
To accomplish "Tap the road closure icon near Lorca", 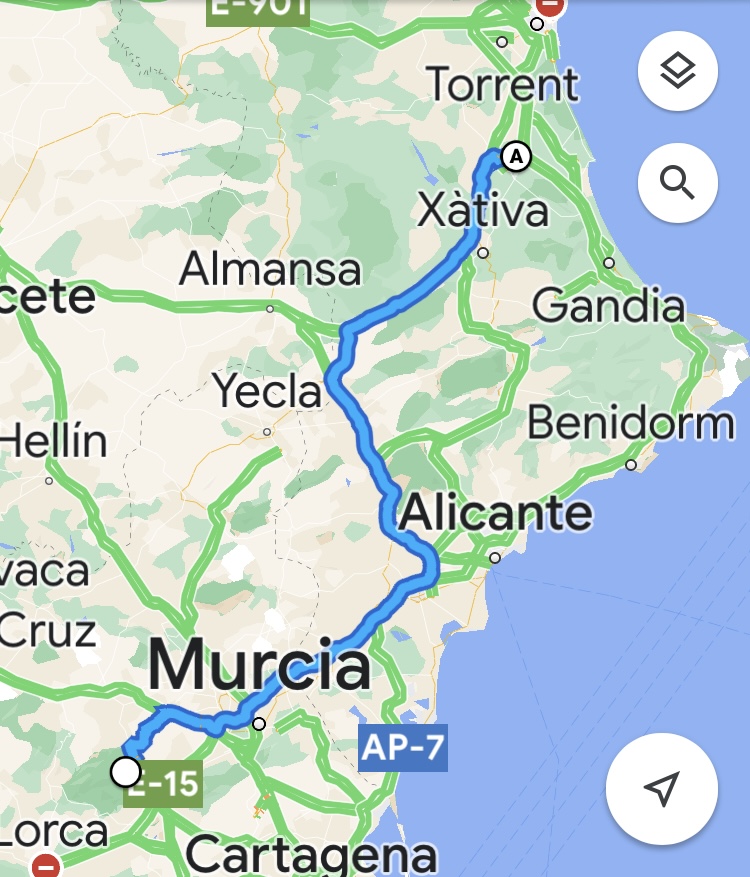I will pos(45,866).
